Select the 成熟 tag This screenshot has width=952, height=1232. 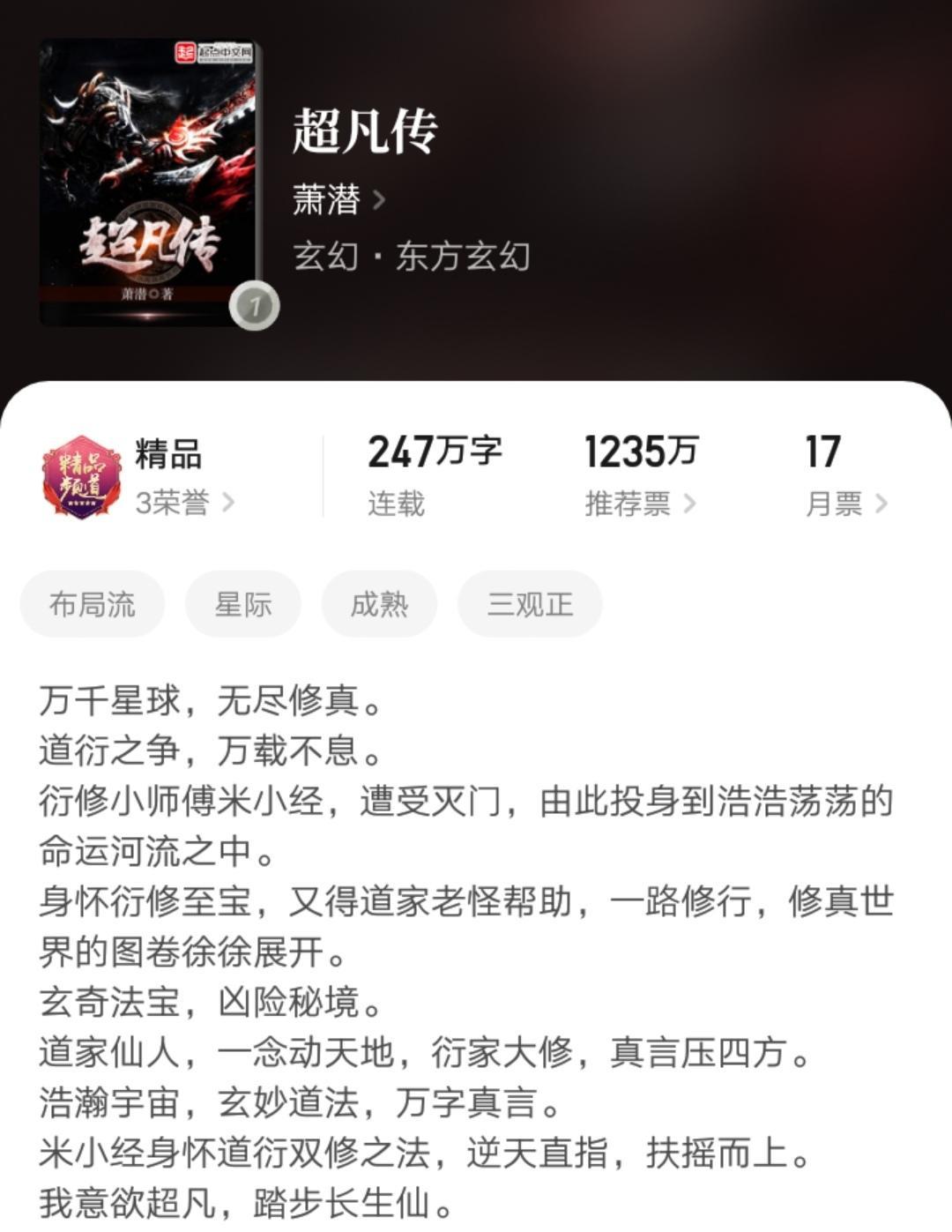tap(379, 604)
